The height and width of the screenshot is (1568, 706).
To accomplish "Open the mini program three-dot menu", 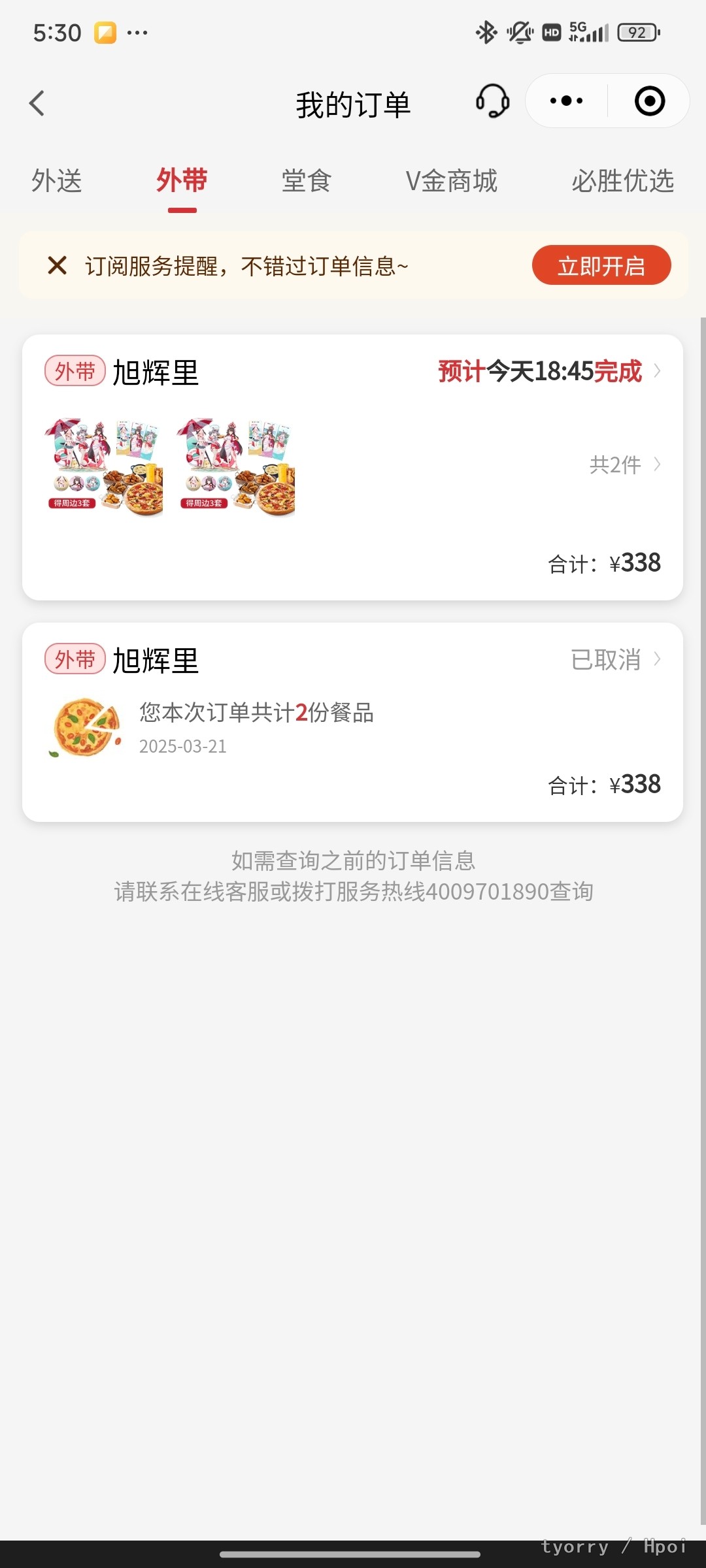I will 566,101.
